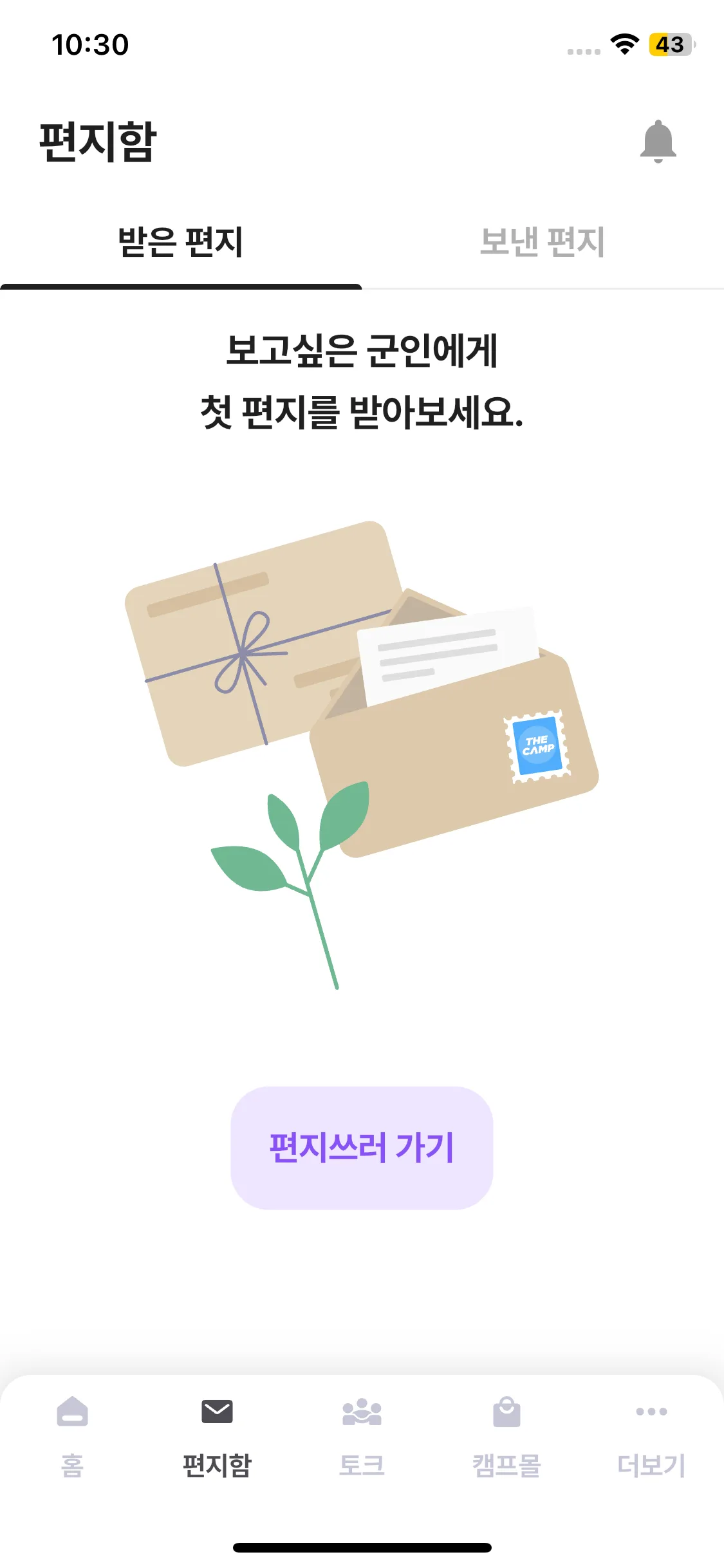Open the 캠프몰 shop tab

tap(506, 1437)
